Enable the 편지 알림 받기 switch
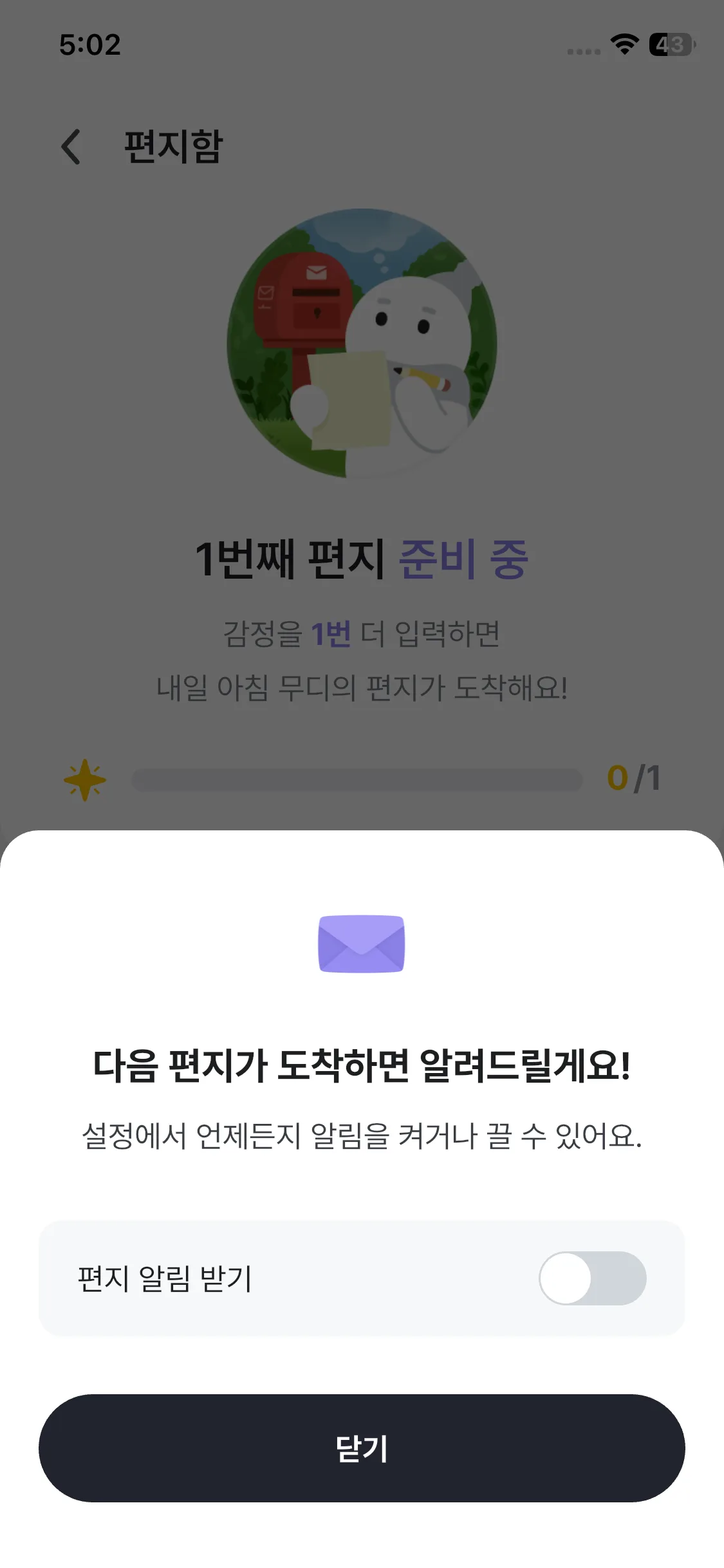Screen dimensions: 724x1568 592,1278
